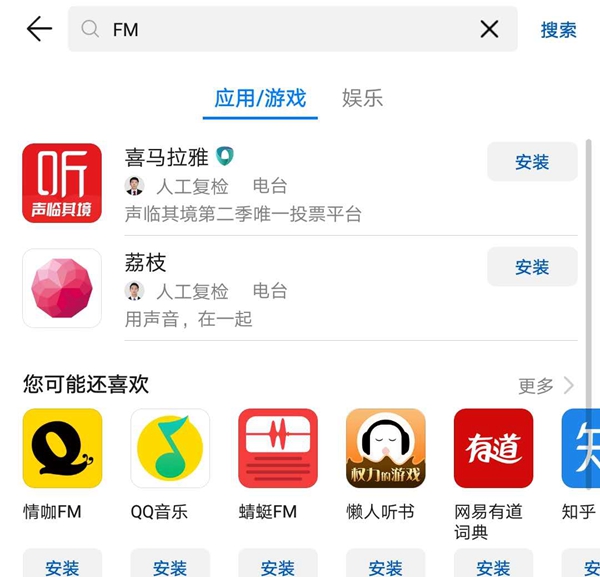Open the 网易有道词典 app

coord(493,448)
